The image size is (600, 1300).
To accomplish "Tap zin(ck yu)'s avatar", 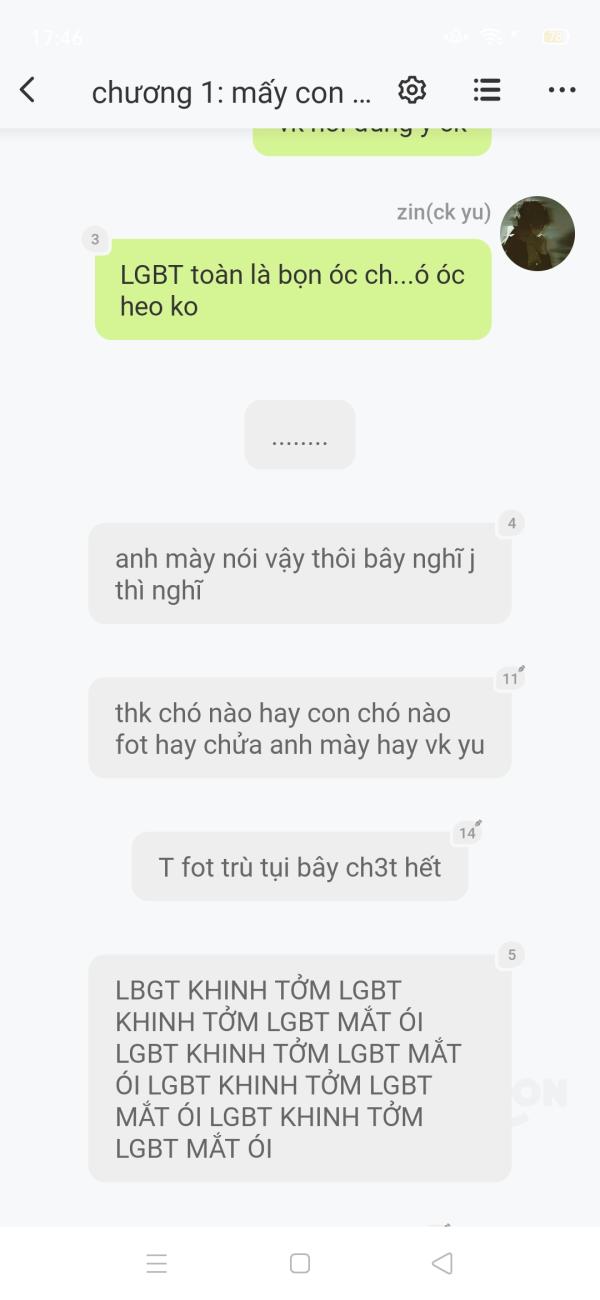I will point(537,234).
